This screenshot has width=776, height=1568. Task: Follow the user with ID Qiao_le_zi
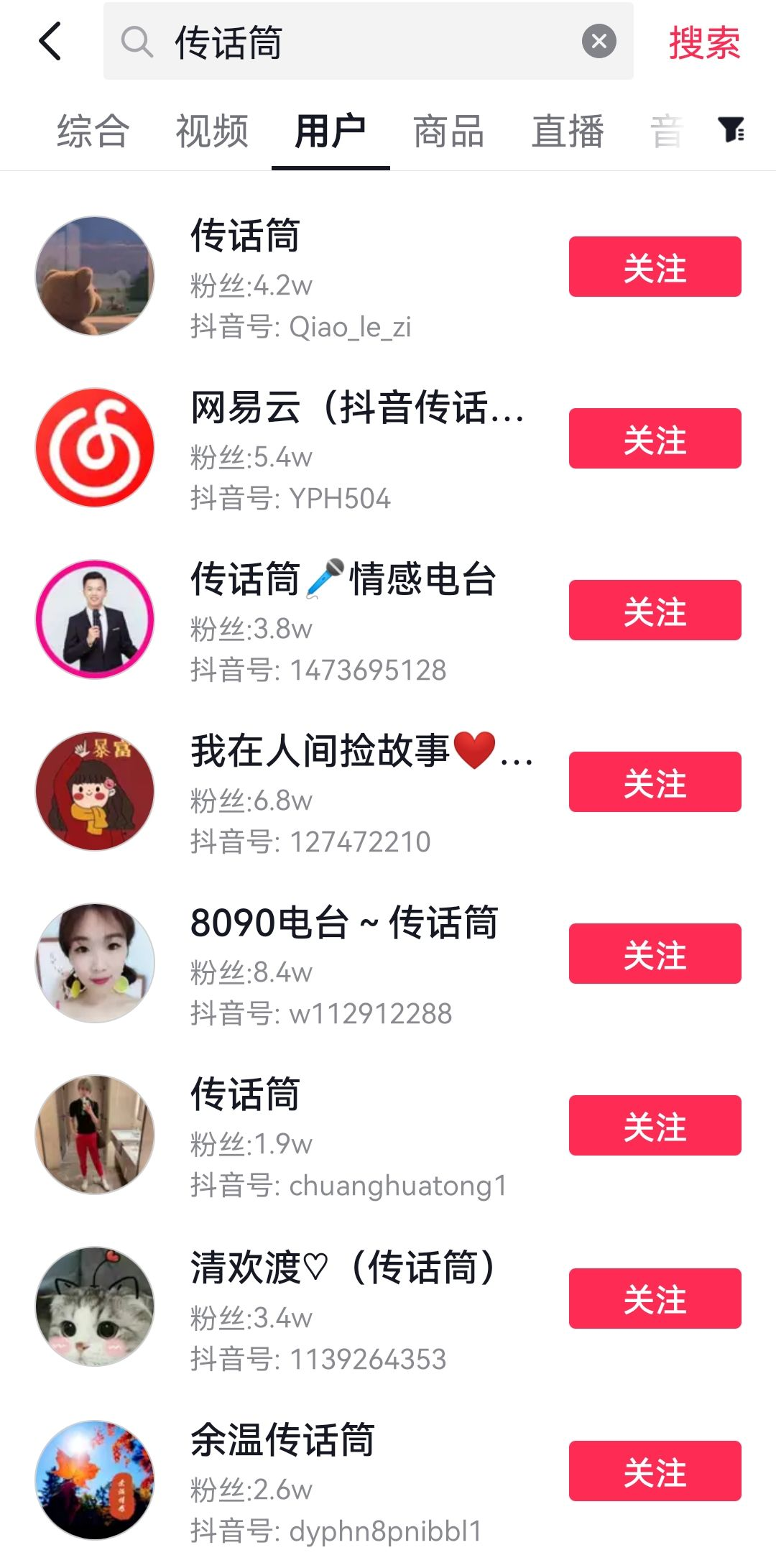(655, 267)
